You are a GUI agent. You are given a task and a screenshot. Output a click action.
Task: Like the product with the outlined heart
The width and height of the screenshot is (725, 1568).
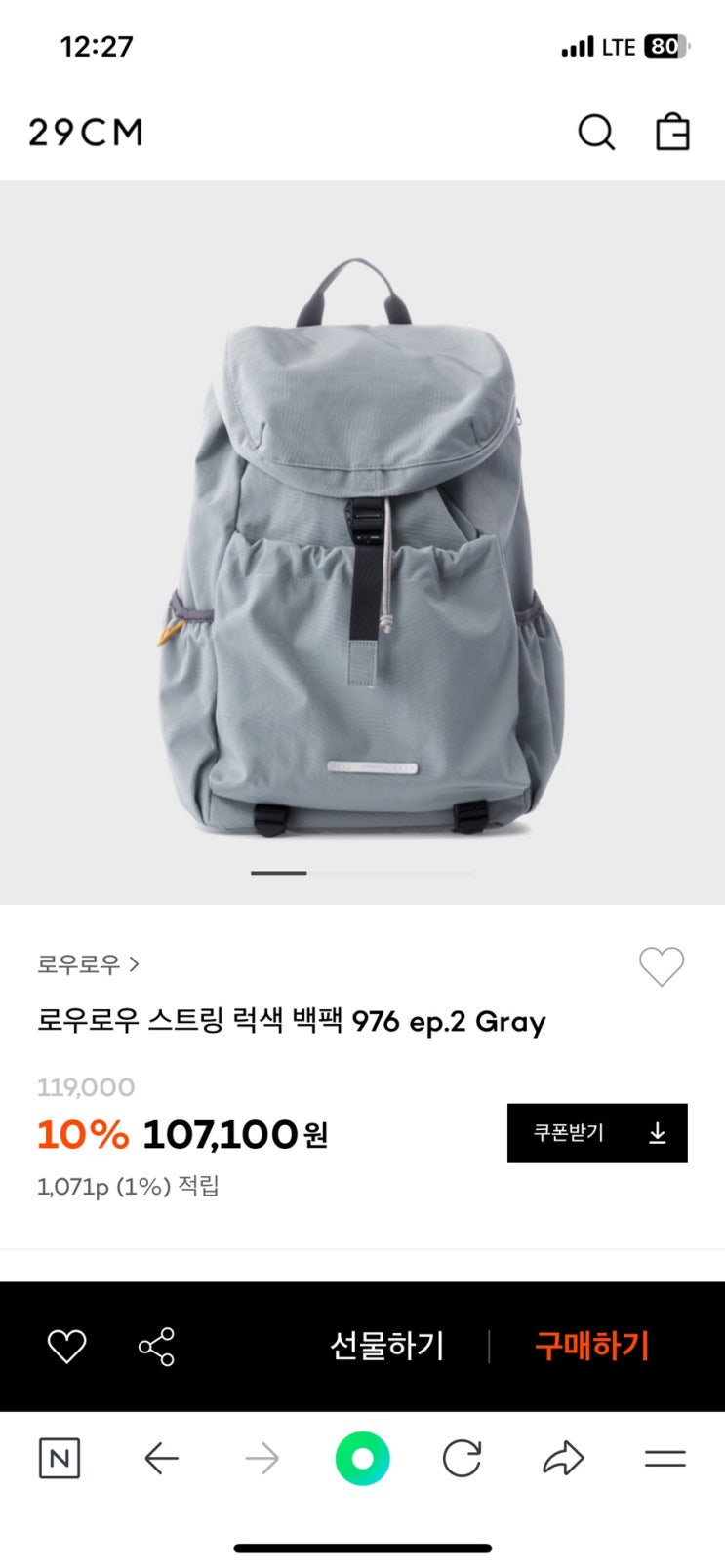pyautogui.click(x=661, y=966)
